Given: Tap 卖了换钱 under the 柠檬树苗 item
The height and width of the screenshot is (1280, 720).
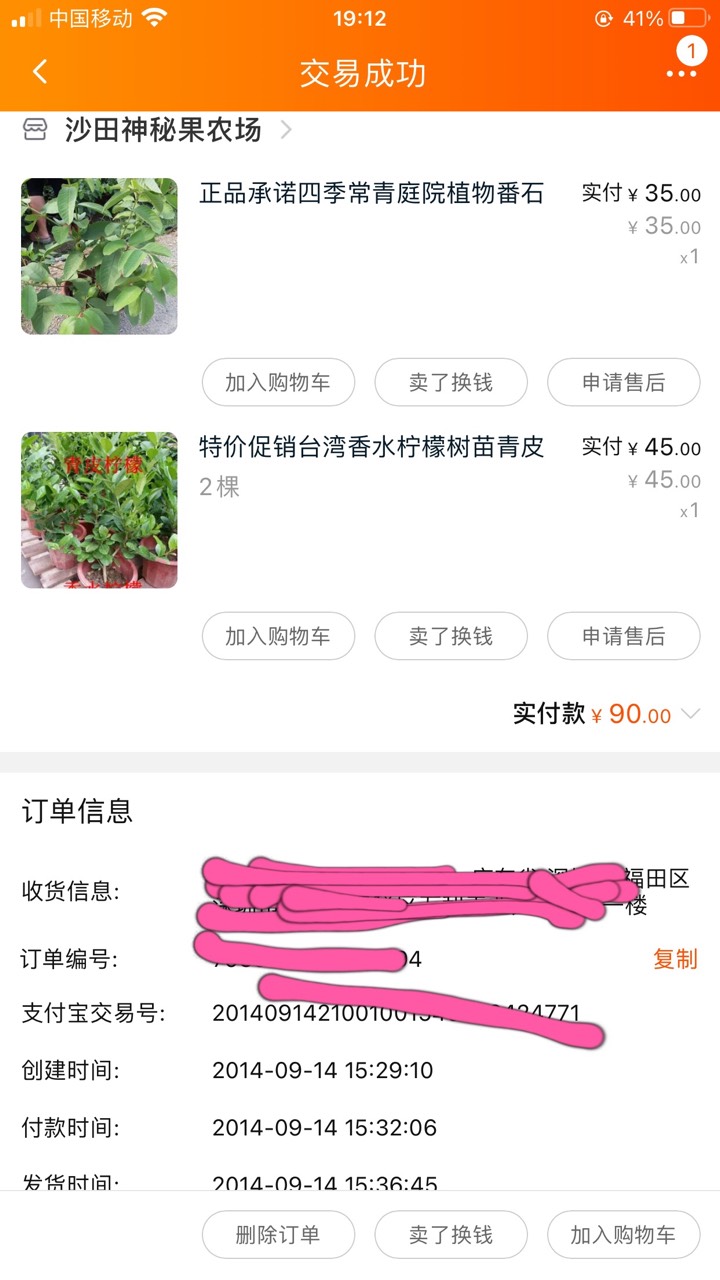Looking at the screenshot, I should point(451,636).
